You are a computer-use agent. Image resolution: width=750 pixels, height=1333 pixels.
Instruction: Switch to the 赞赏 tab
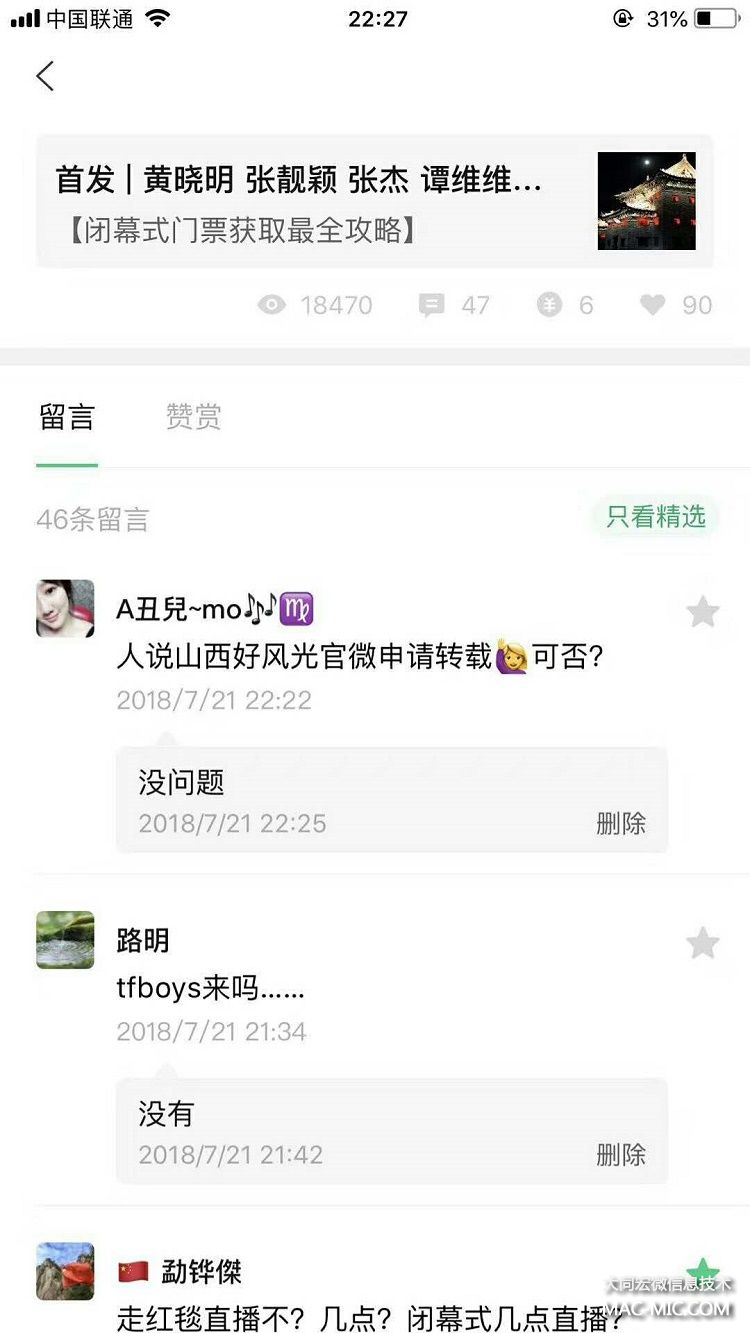tap(193, 417)
